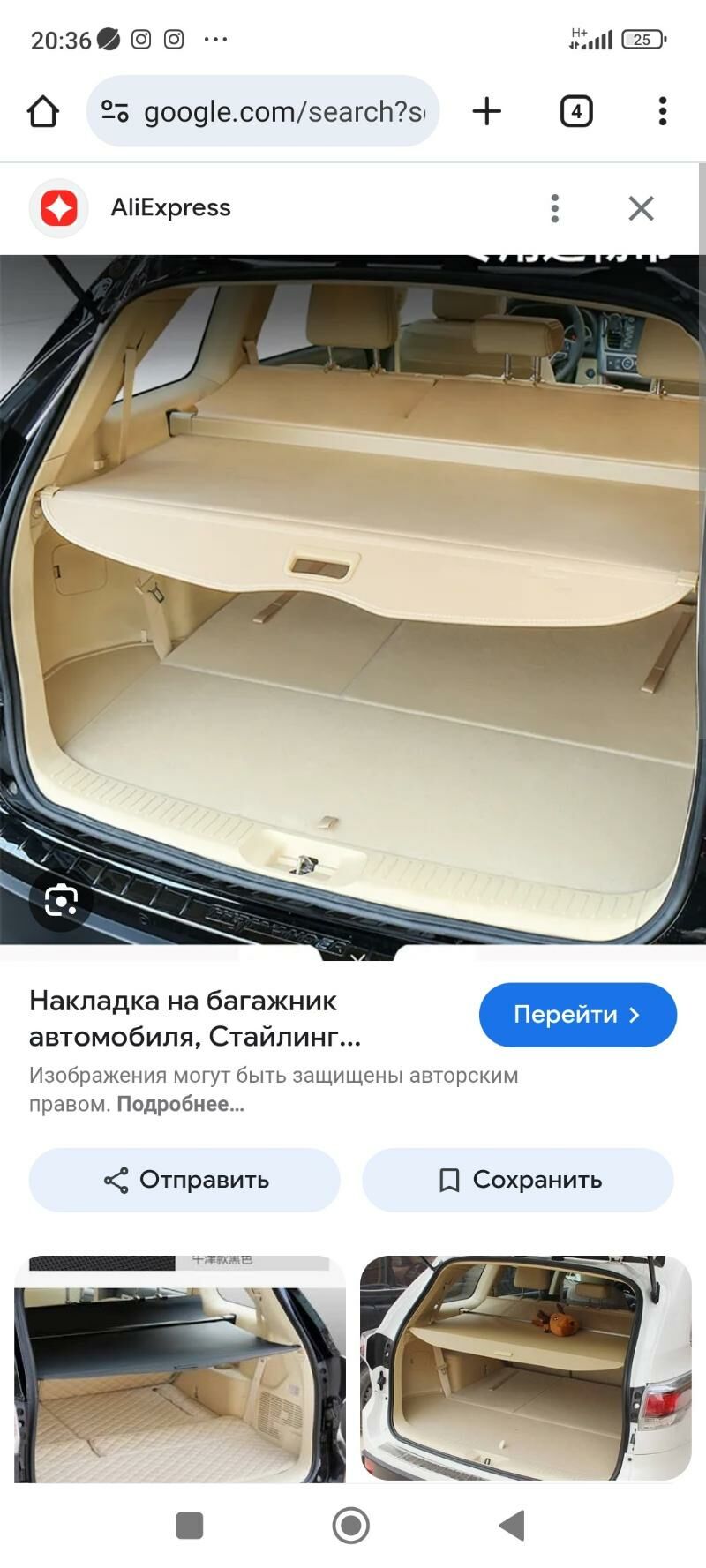Open the Подробнее… copyright link

point(180,1104)
